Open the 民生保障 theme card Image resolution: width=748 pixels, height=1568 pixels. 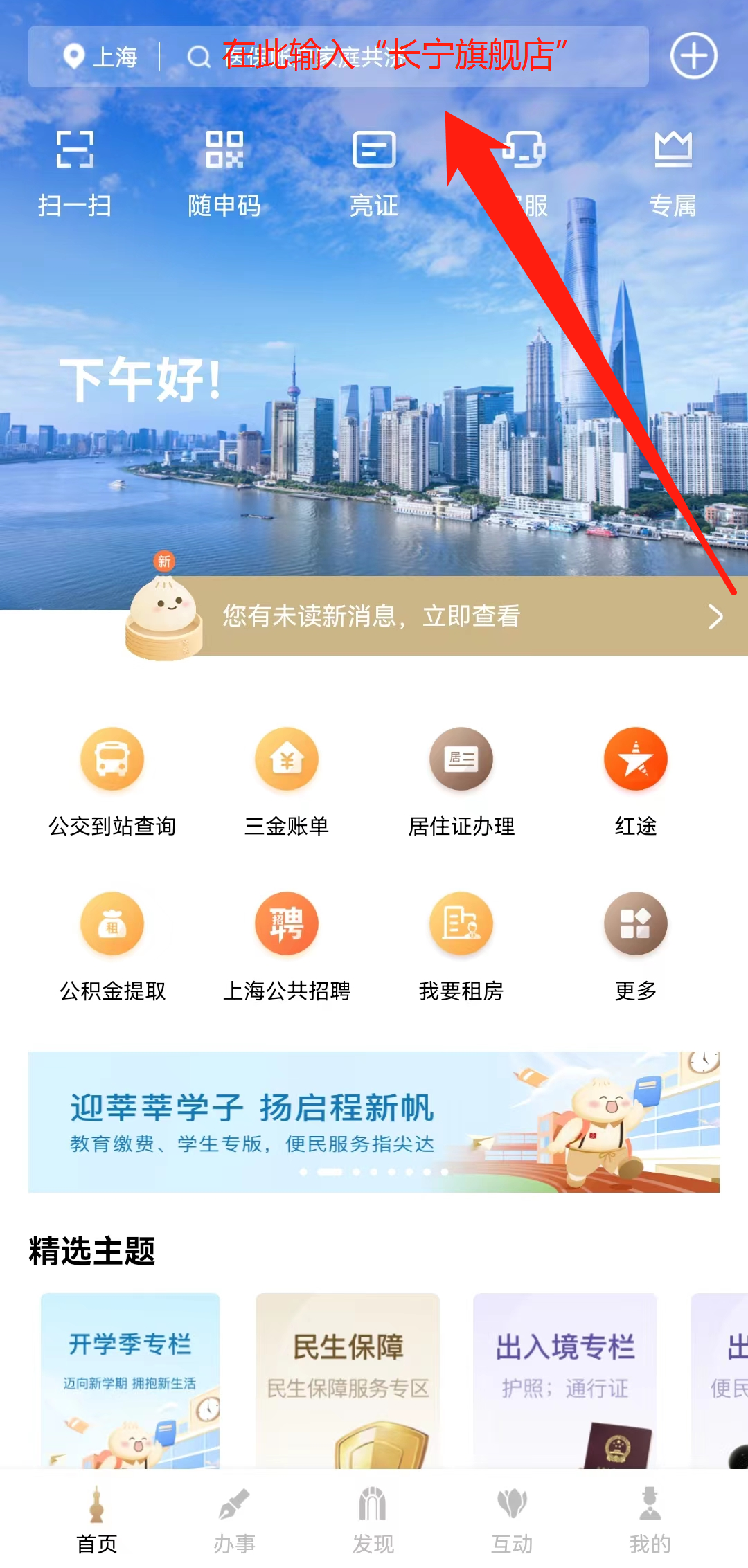pos(348,1379)
